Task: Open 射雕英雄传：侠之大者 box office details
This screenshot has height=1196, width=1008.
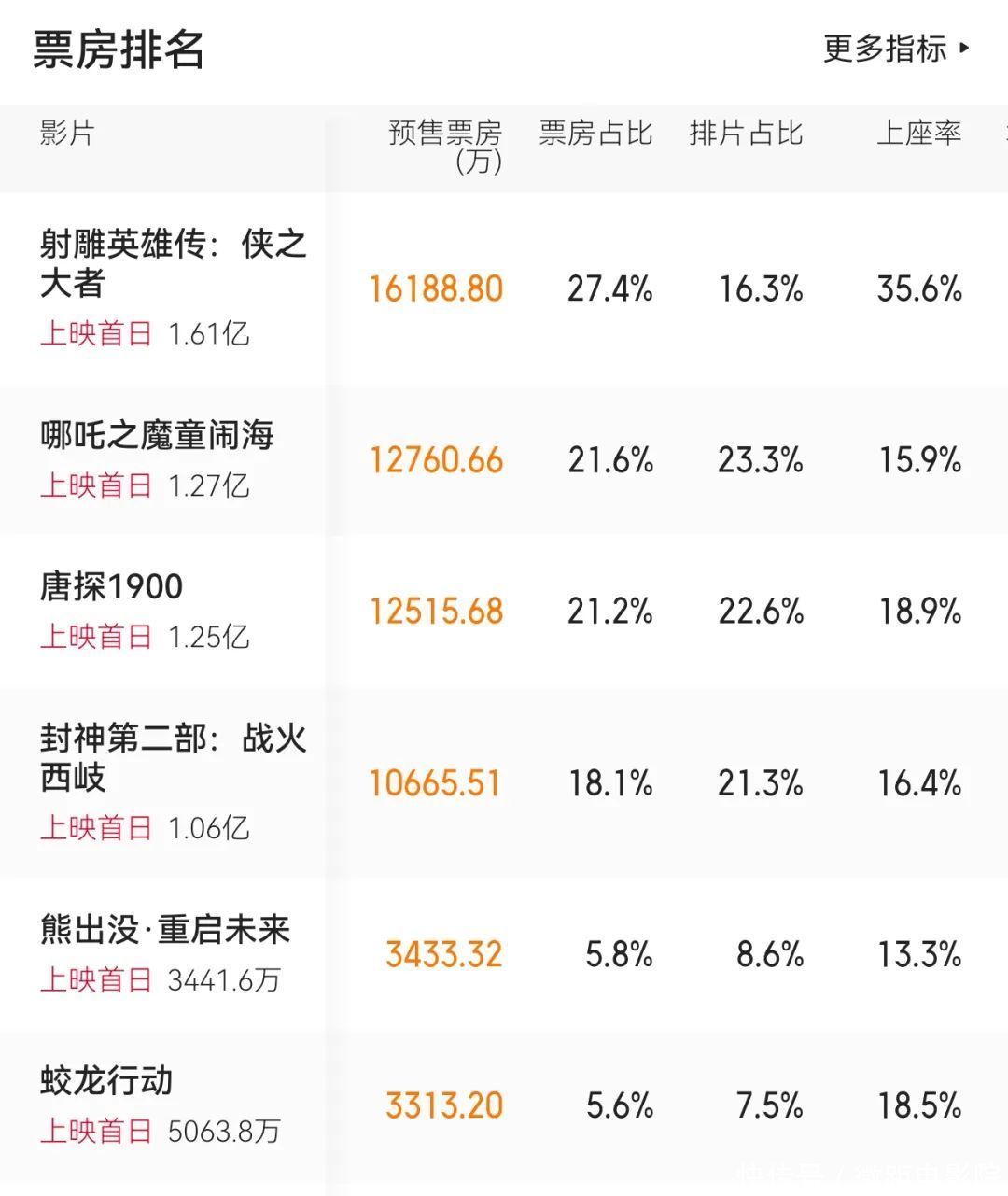Action: click(173, 264)
